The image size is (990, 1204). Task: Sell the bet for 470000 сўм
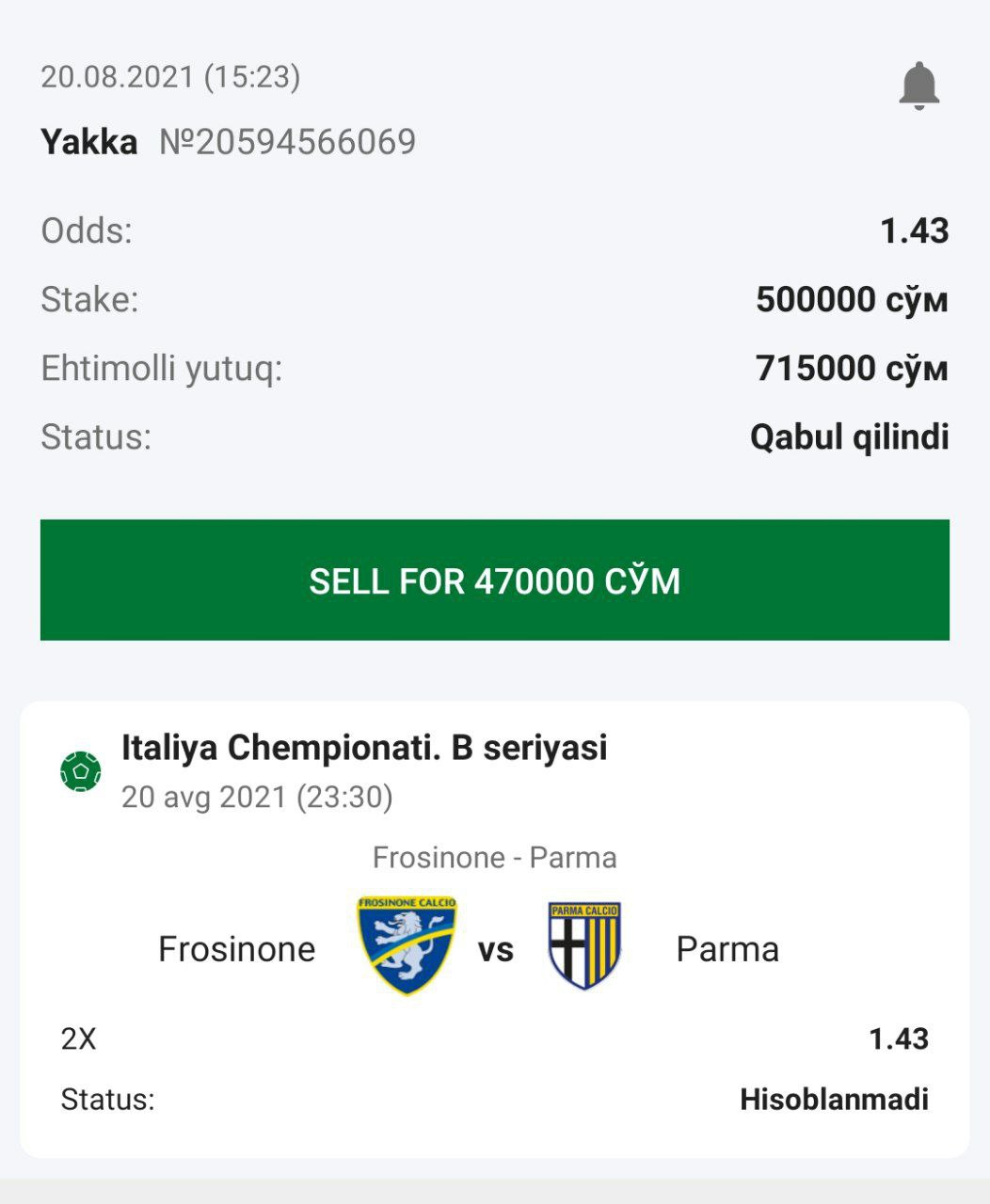[494, 580]
